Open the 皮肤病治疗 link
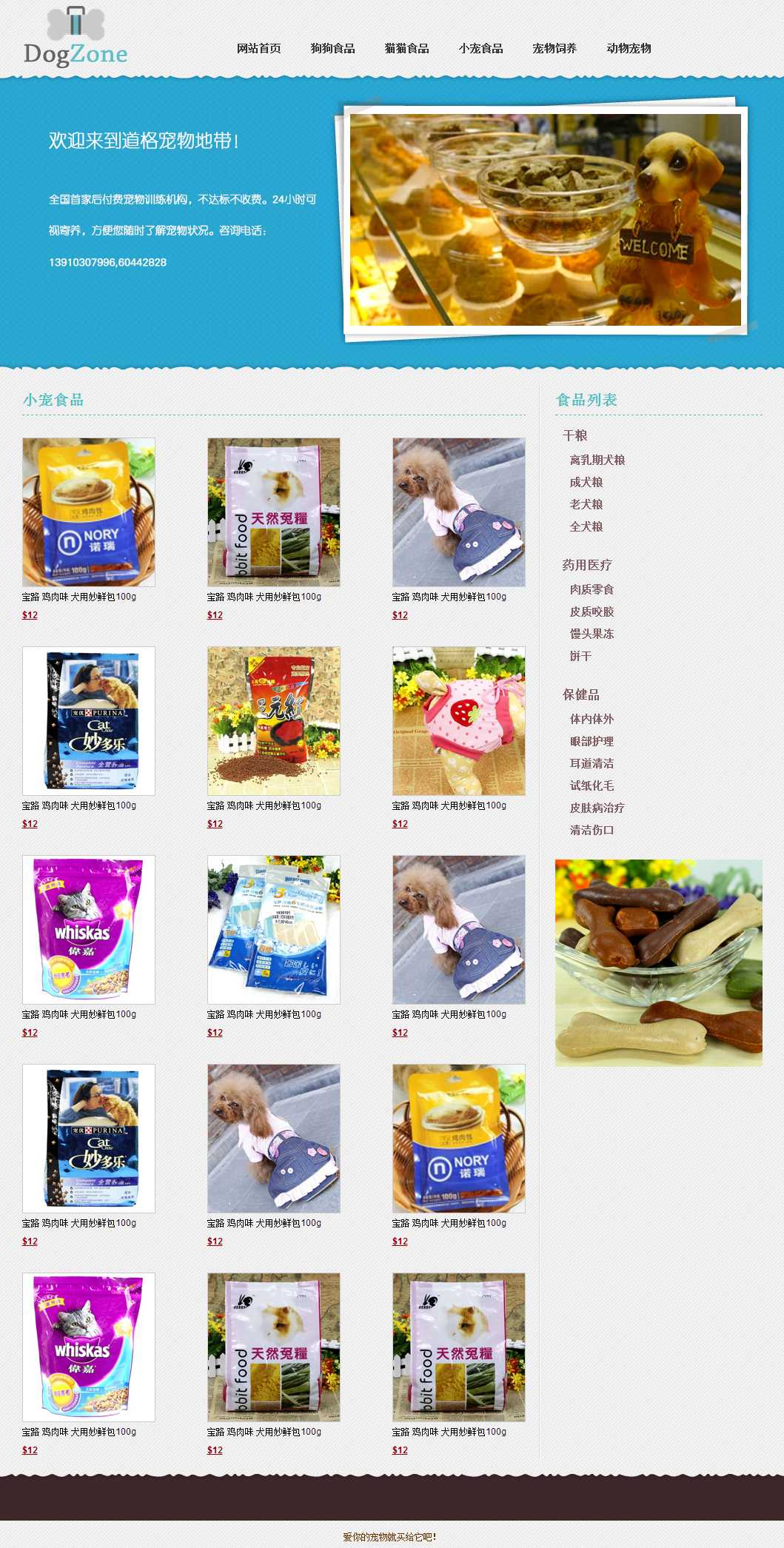Viewport: 784px width, 1548px height. pos(597,808)
